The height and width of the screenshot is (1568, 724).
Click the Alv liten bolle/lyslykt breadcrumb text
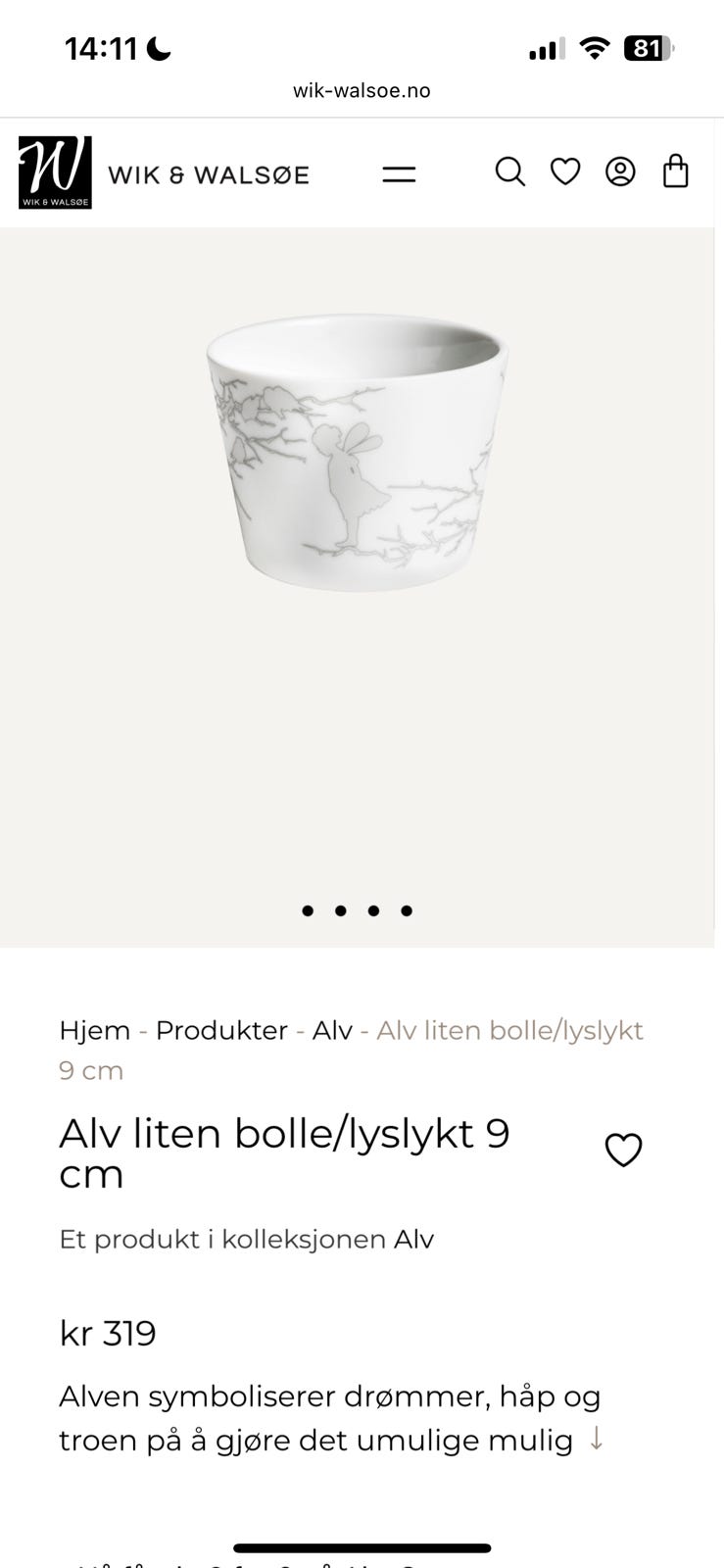[x=508, y=1030]
